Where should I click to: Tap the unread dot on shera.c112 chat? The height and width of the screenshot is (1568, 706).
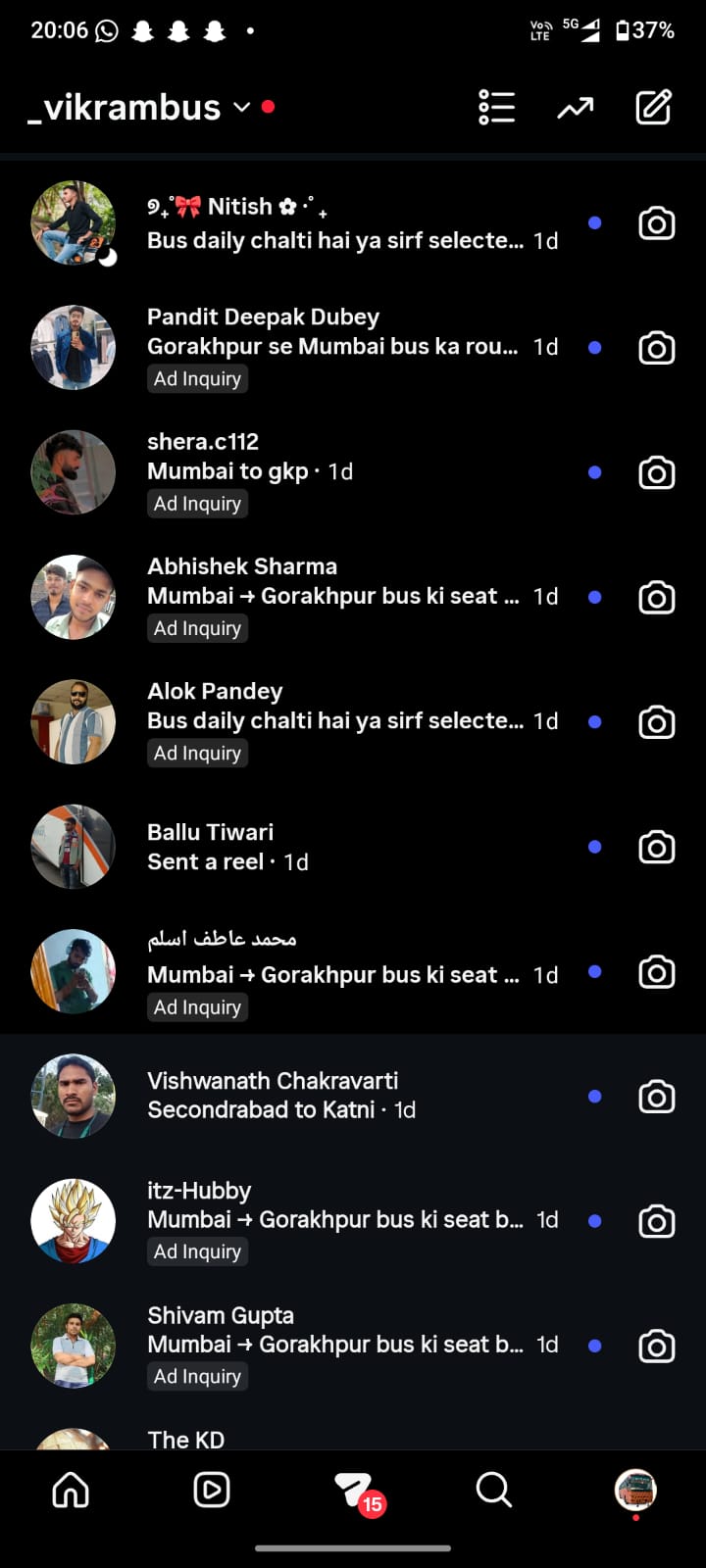pyautogui.click(x=594, y=471)
